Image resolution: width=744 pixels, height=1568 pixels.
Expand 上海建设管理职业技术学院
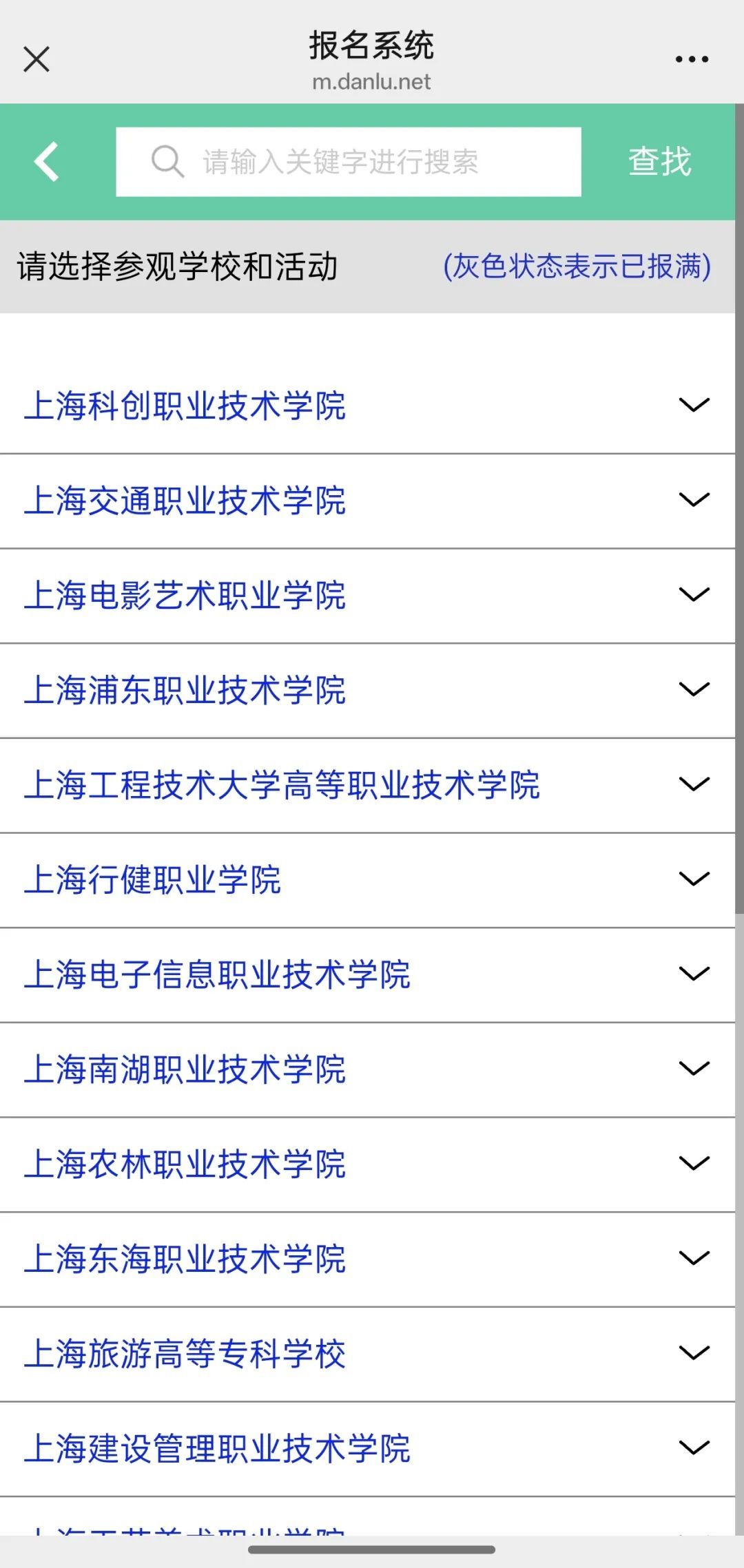pyautogui.click(x=367, y=1449)
